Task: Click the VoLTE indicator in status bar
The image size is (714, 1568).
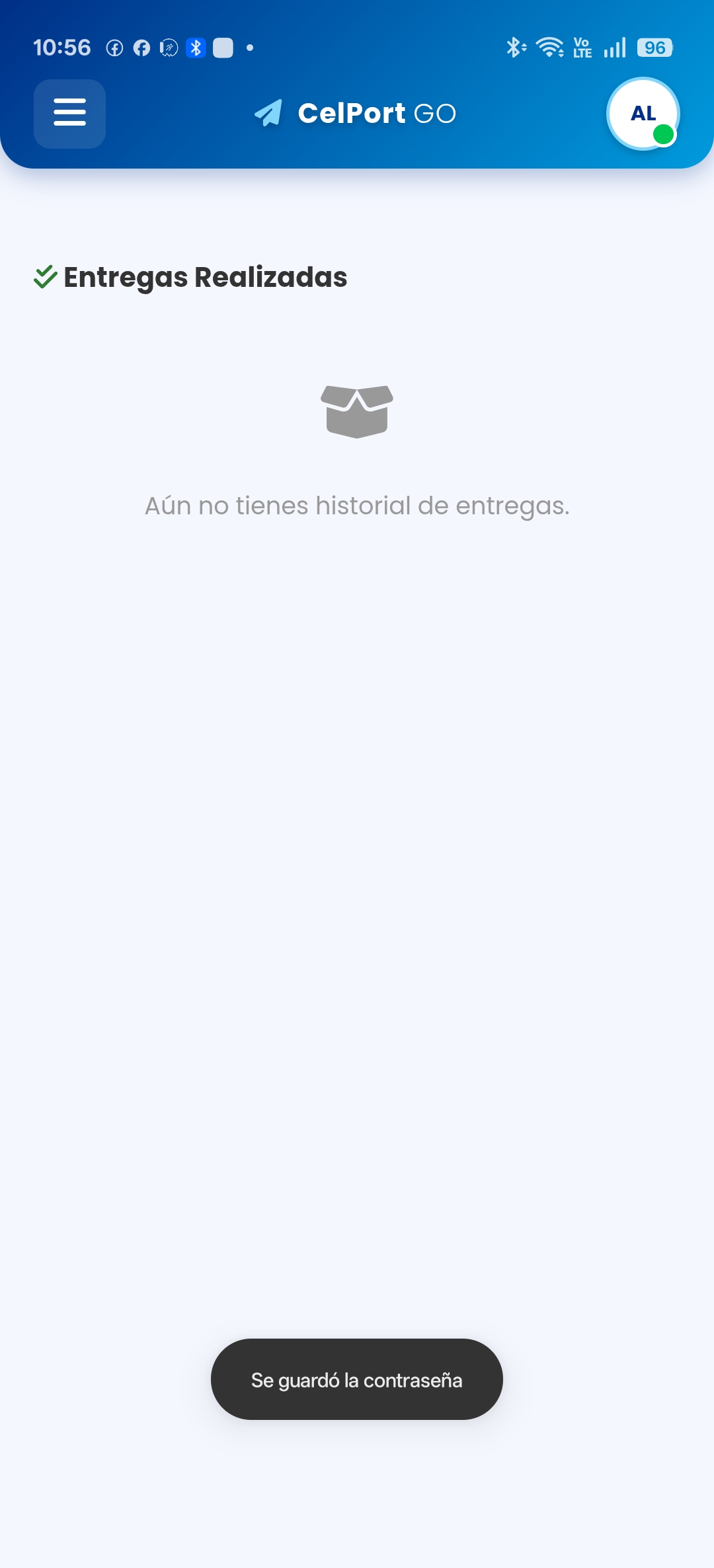Action: (582, 47)
